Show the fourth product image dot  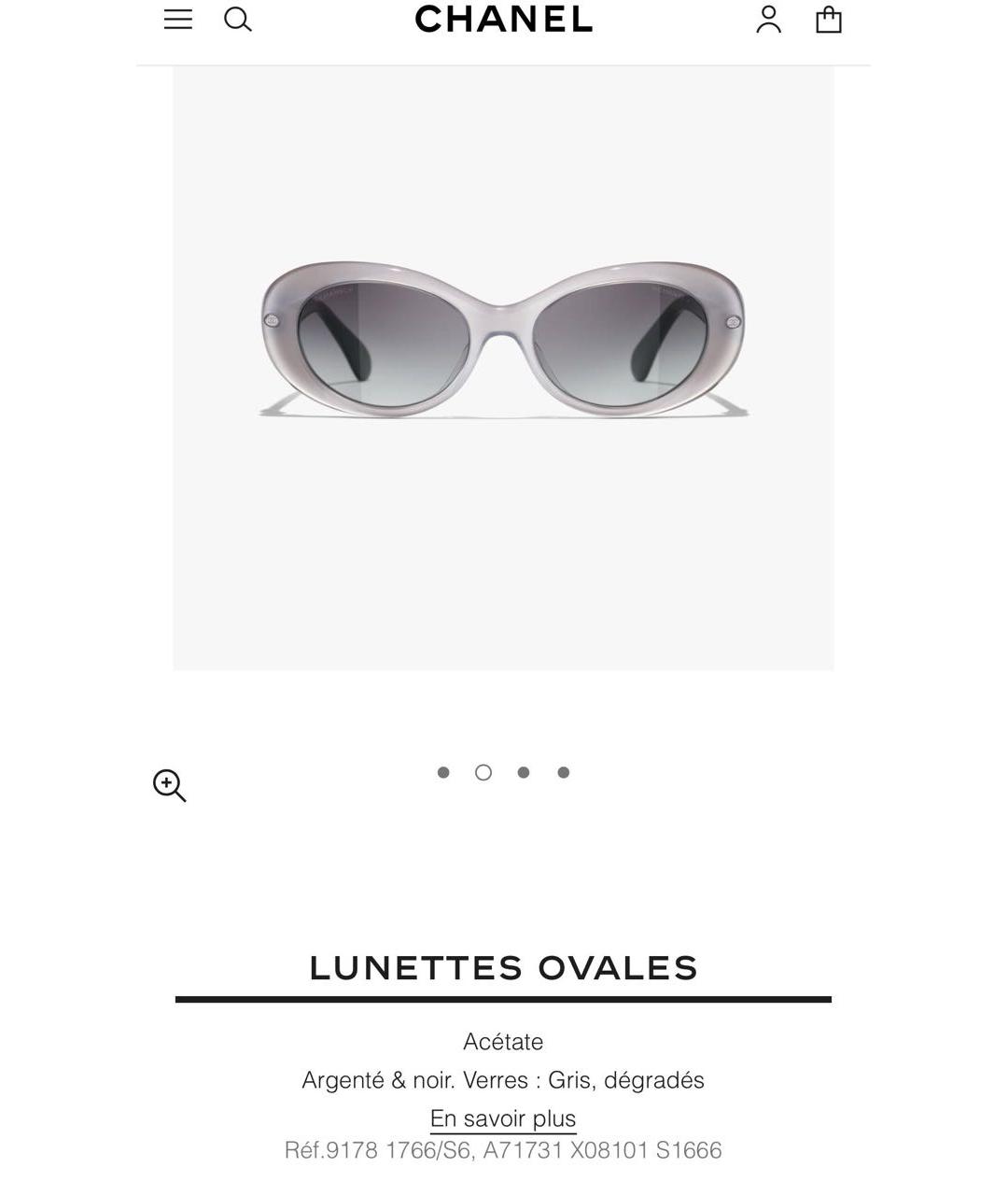pos(564,772)
